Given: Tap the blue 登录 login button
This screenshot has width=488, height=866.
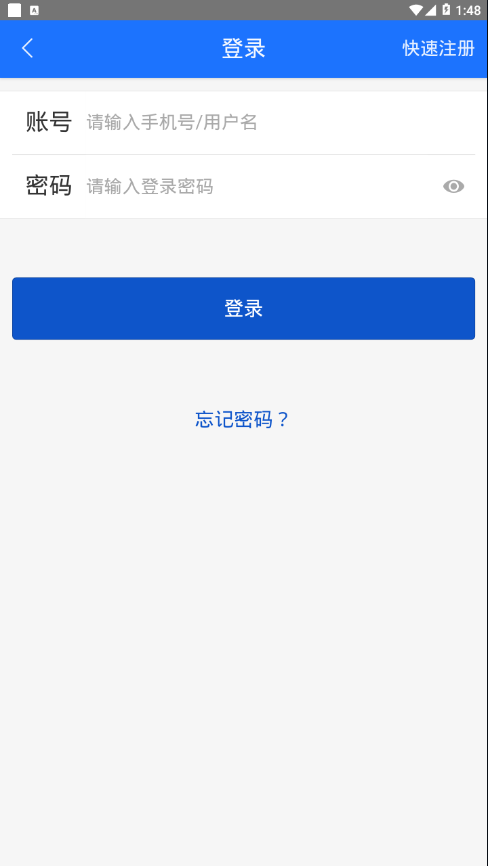Looking at the screenshot, I should (x=243, y=308).
